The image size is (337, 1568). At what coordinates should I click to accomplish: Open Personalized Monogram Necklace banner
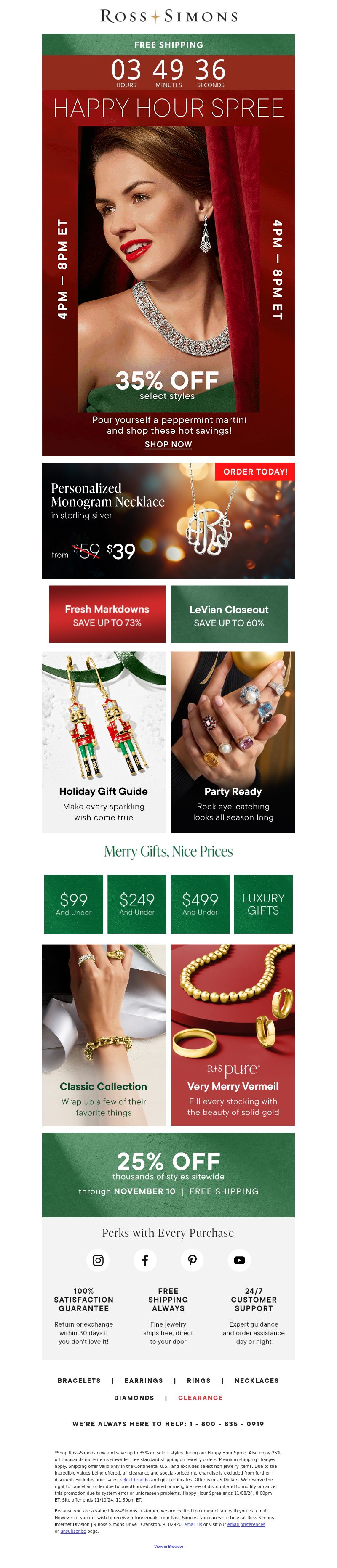168,521
